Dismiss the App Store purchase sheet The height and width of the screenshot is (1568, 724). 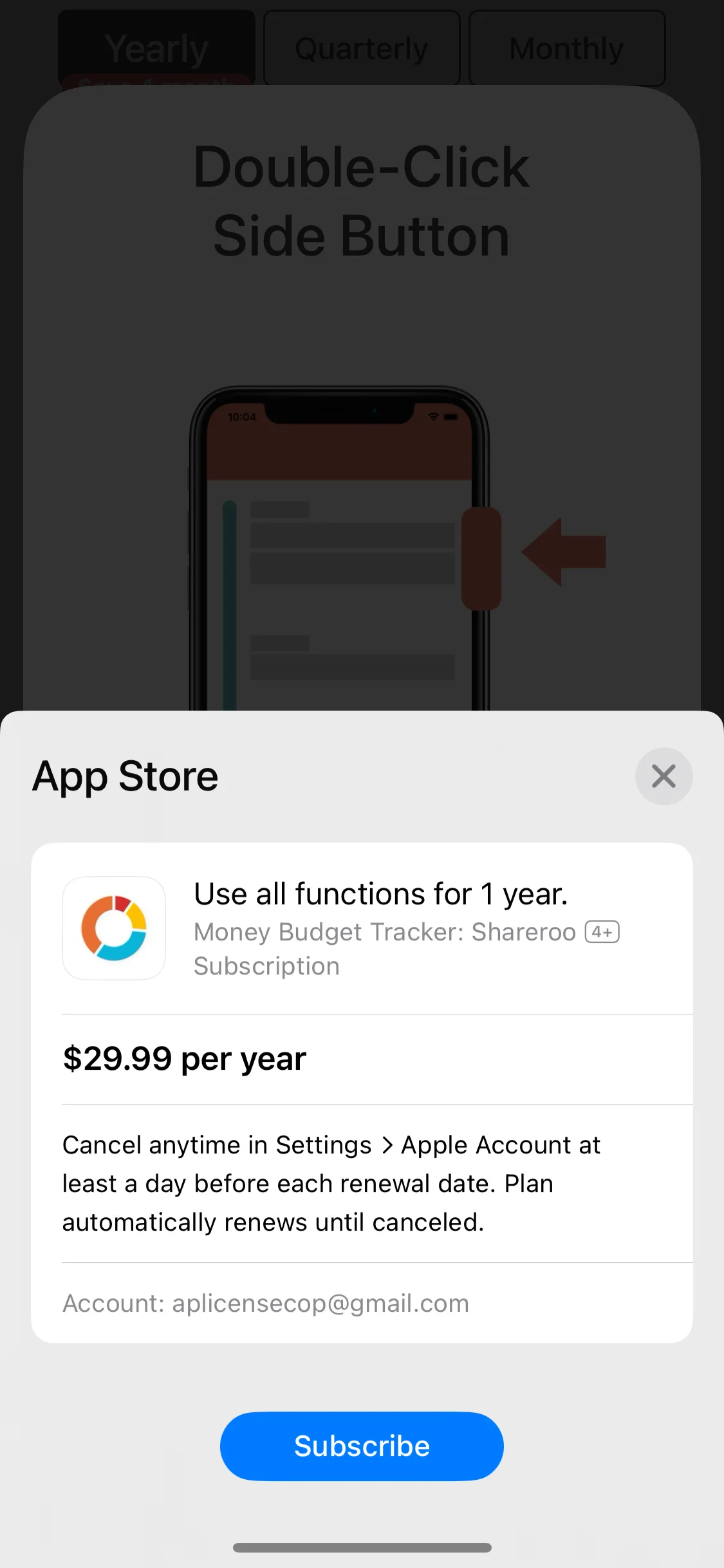tap(664, 776)
